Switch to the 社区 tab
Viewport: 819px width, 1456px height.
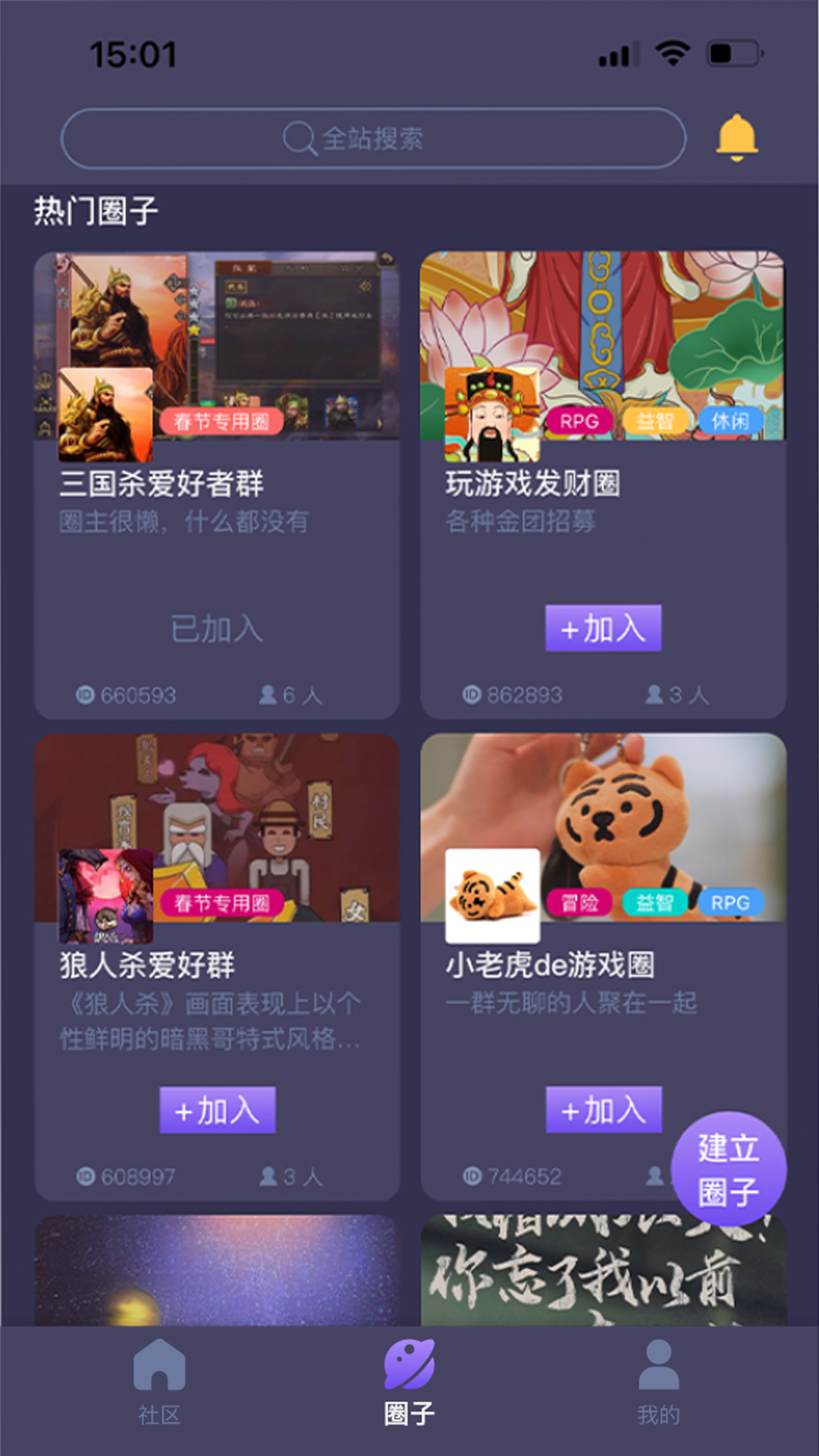click(x=159, y=1382)
